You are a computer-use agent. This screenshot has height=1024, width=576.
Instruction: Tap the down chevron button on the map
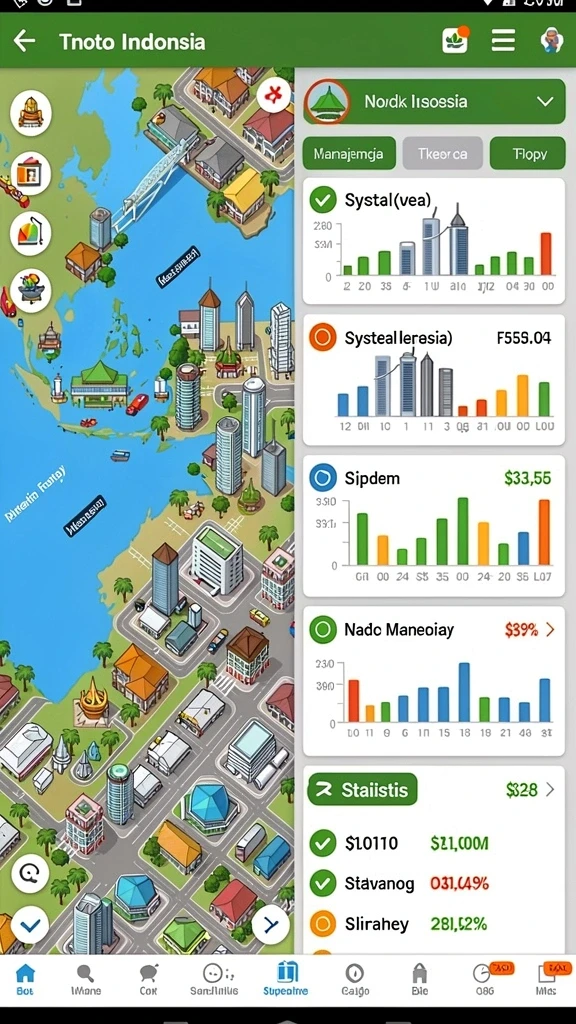coord(30,924)
